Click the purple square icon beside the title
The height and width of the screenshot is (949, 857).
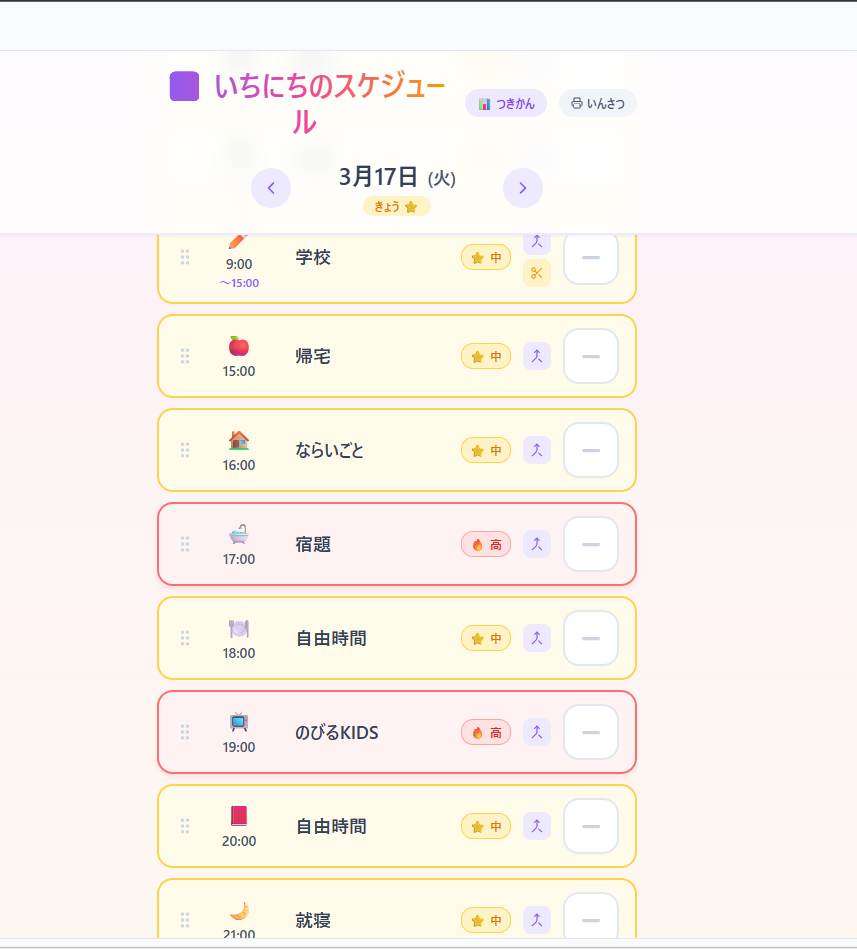[x=185, y=87]
